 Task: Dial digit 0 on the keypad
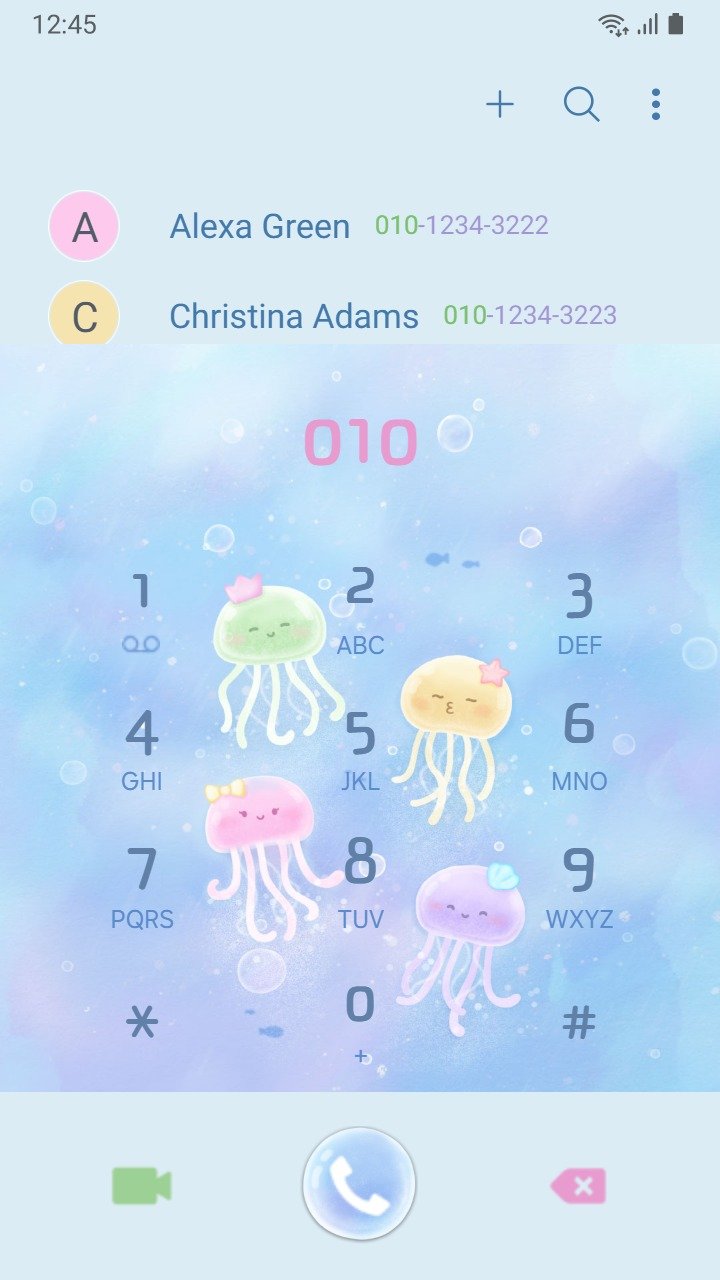coord(360,1022)
